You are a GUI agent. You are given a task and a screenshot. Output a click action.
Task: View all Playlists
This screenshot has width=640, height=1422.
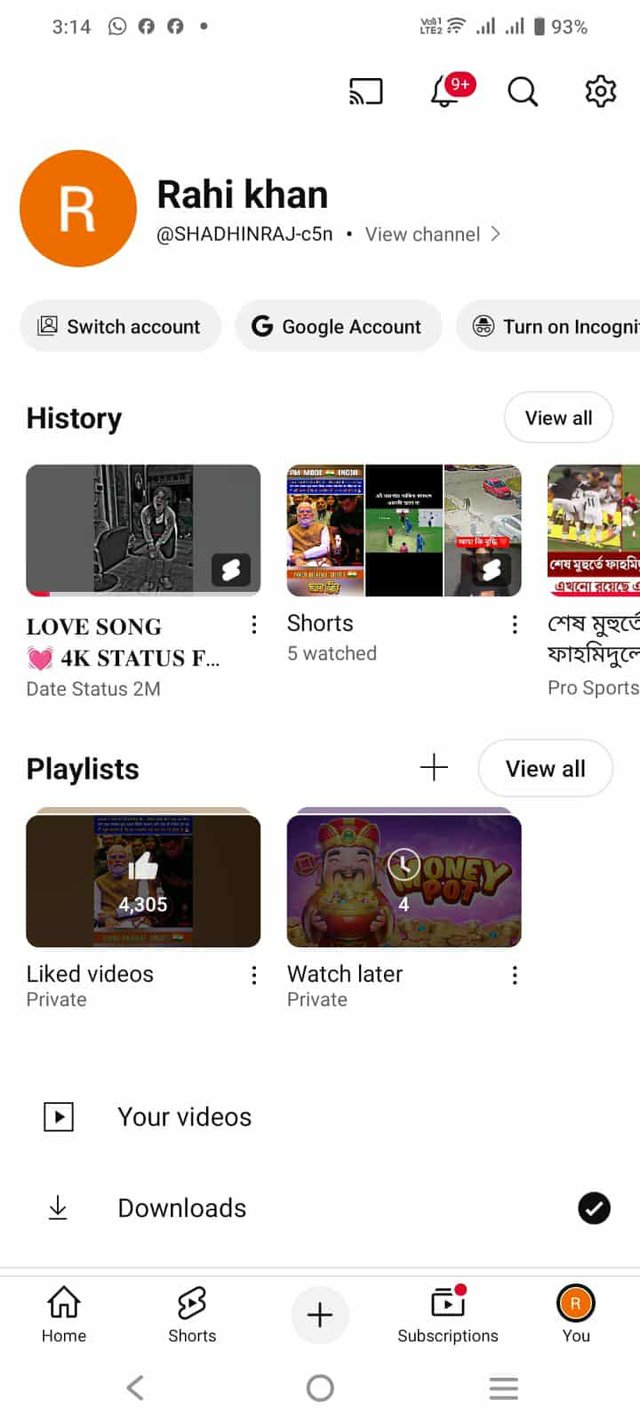545,768
